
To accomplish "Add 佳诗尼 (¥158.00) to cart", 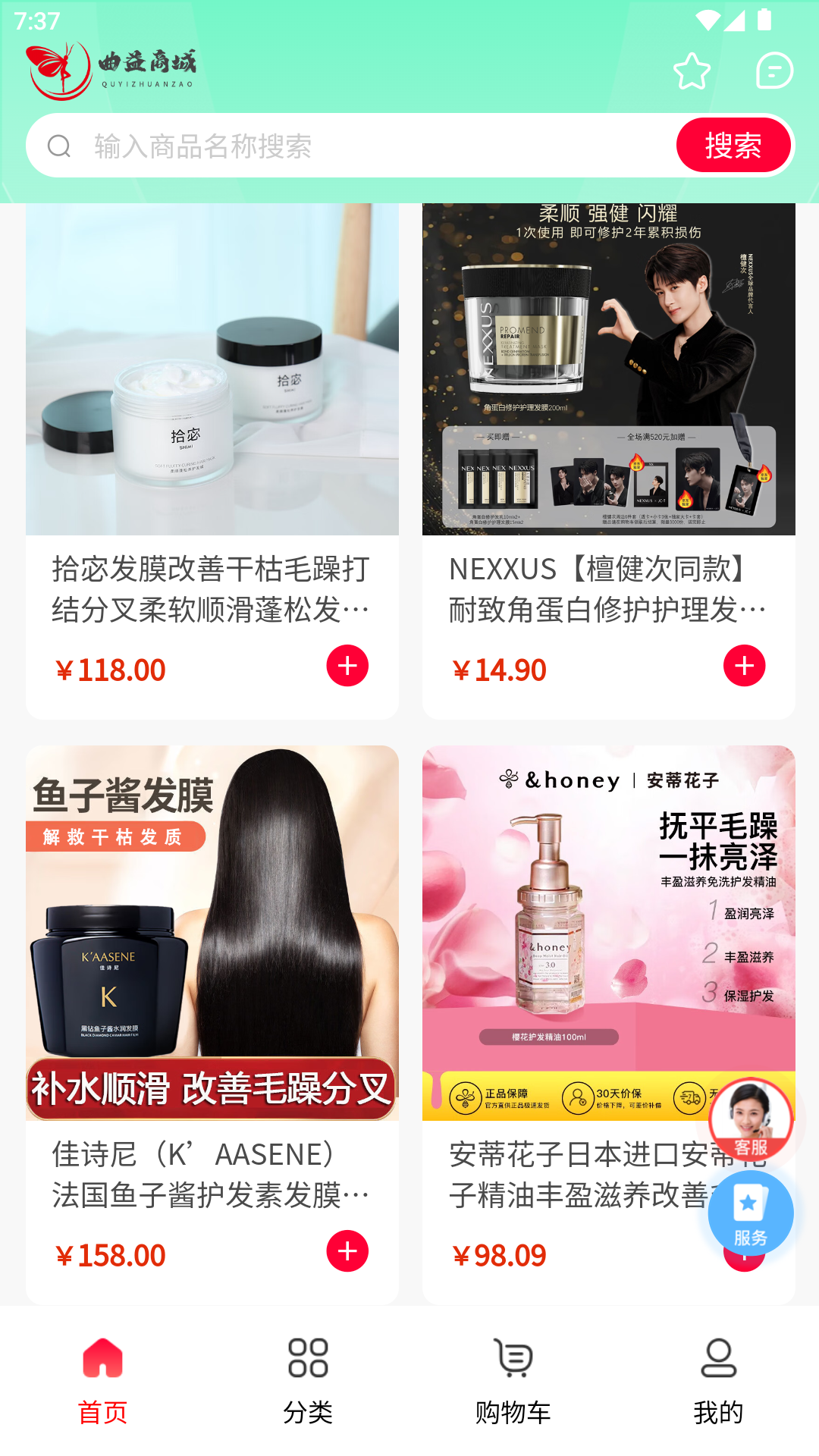I will (x=347, y=1251).
